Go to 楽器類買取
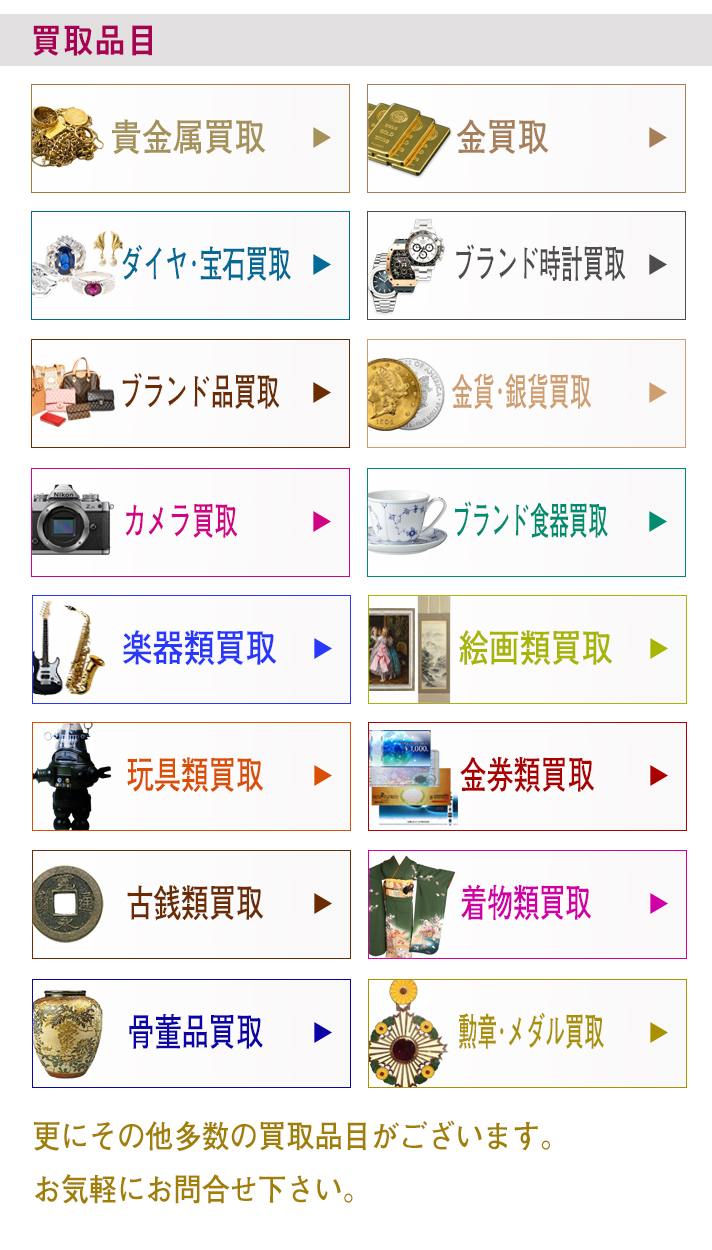The height and width of the screenshot is (1250, 712). pos(191,649)
